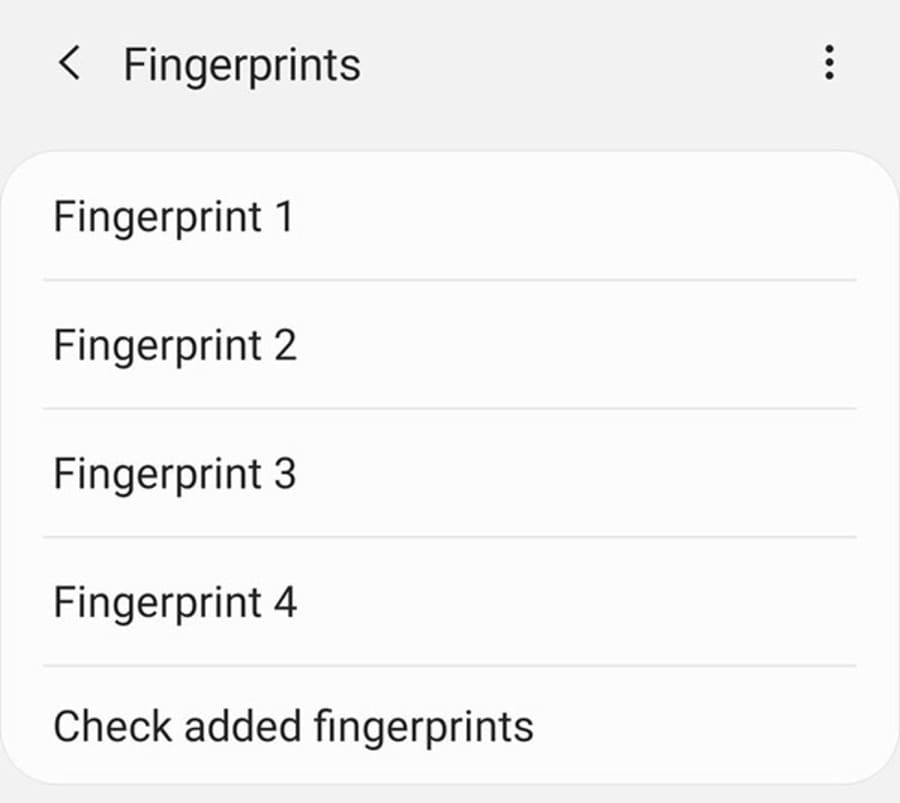
Task: Select the Fingerprint 2 row
Action: coord(174,345)
